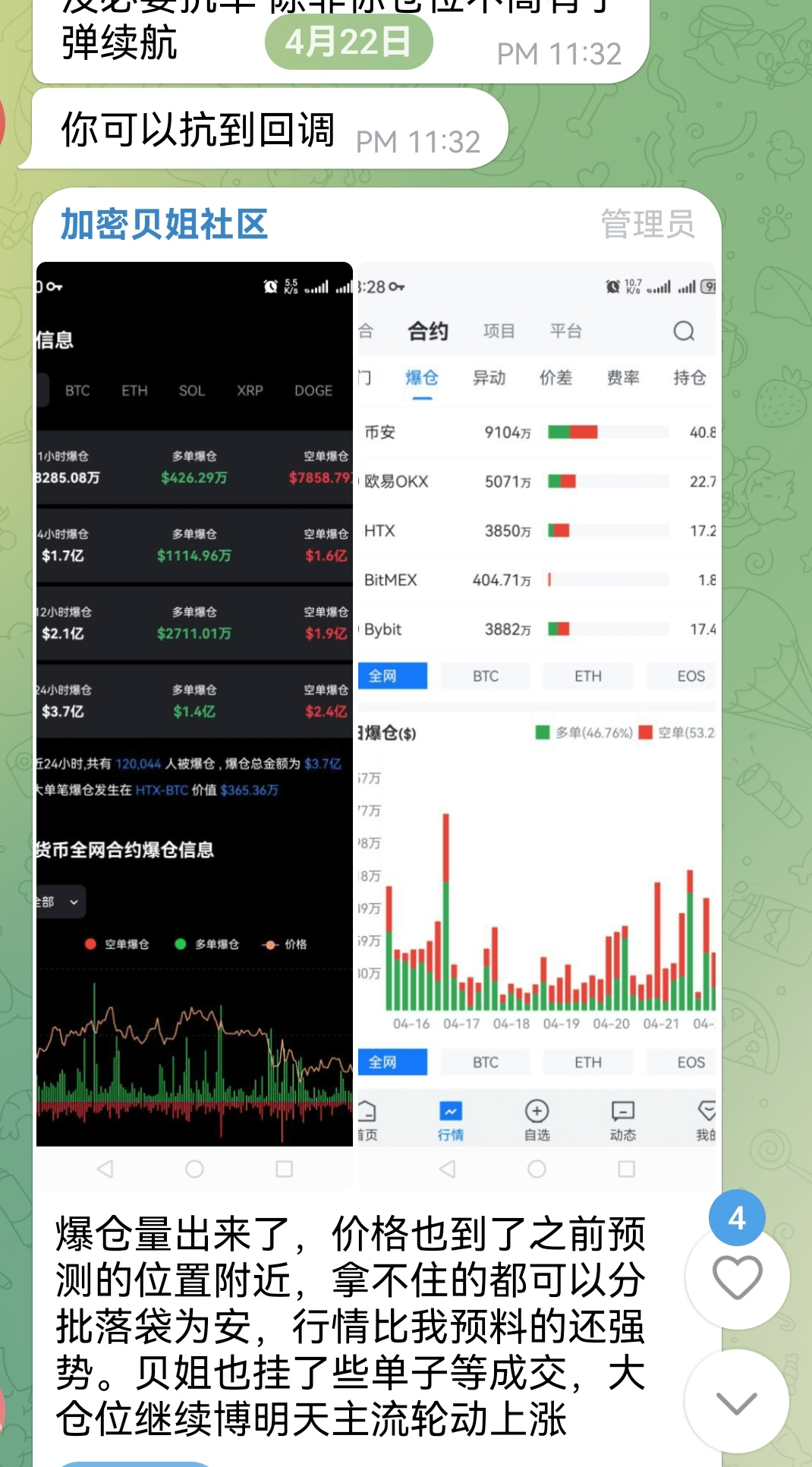Open the 加密贝姐社区 sender profile
The image size is (812, 1467).
pyautogui.click(x=164, y=225)
